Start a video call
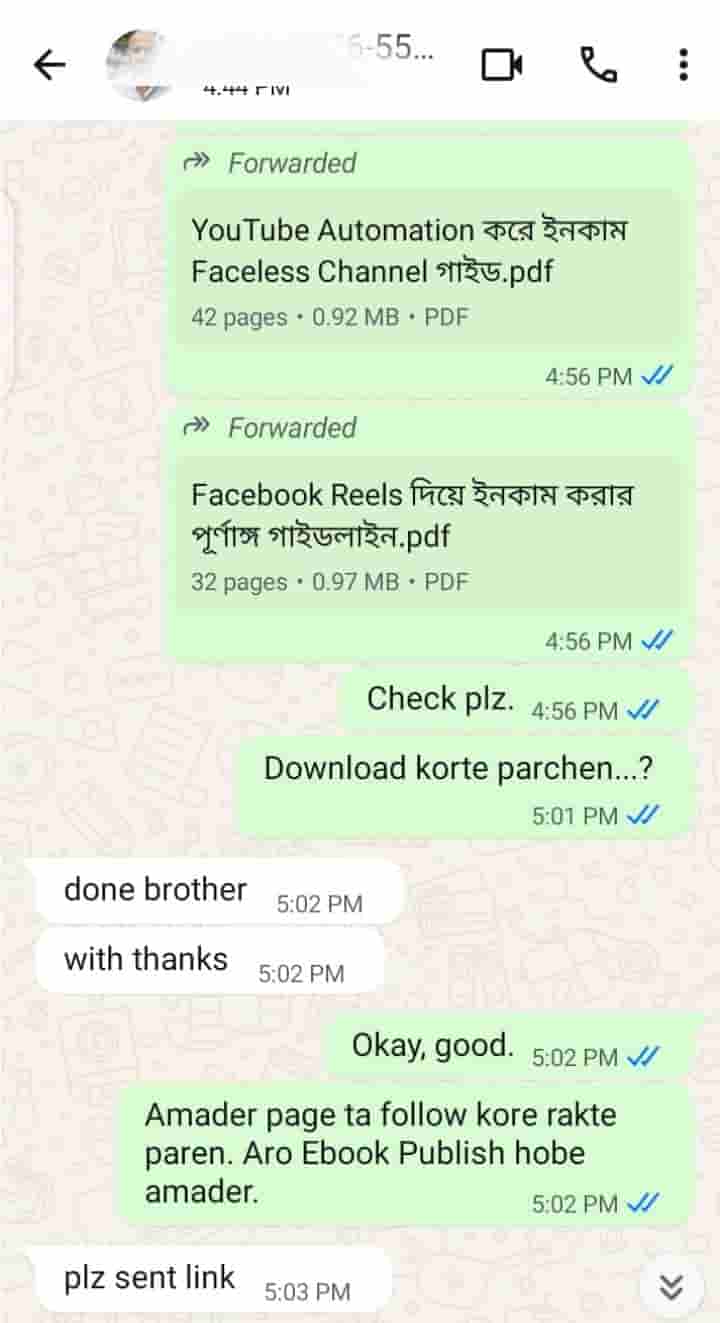 502,66
